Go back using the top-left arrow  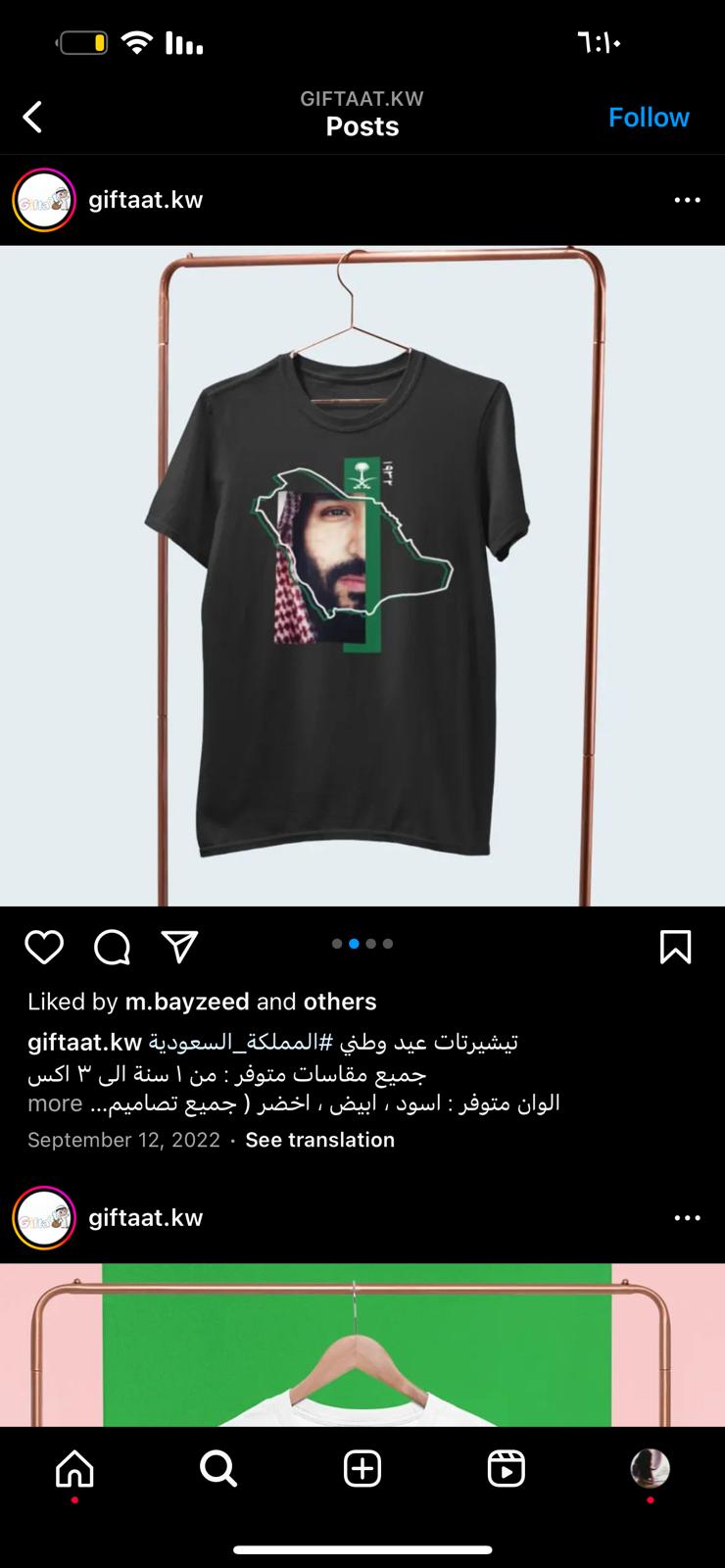pyautogui.click(x=32, y=117)
